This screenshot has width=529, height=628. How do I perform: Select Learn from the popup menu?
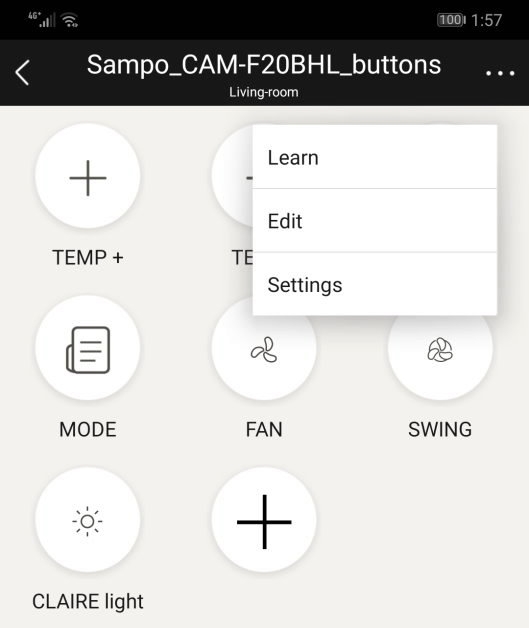coord(374,157)
